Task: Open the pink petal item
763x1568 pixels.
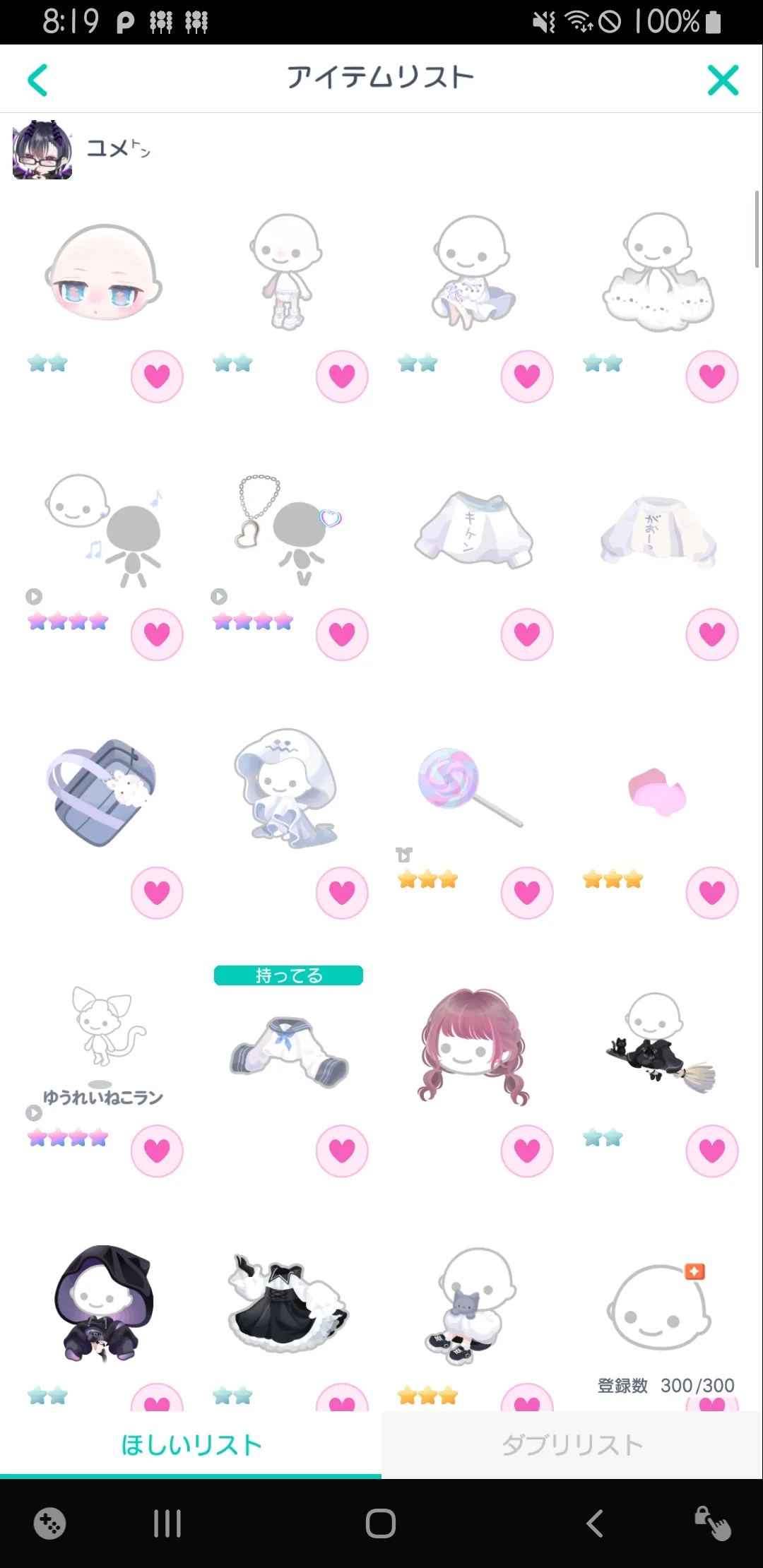Action: pos(657,791)
